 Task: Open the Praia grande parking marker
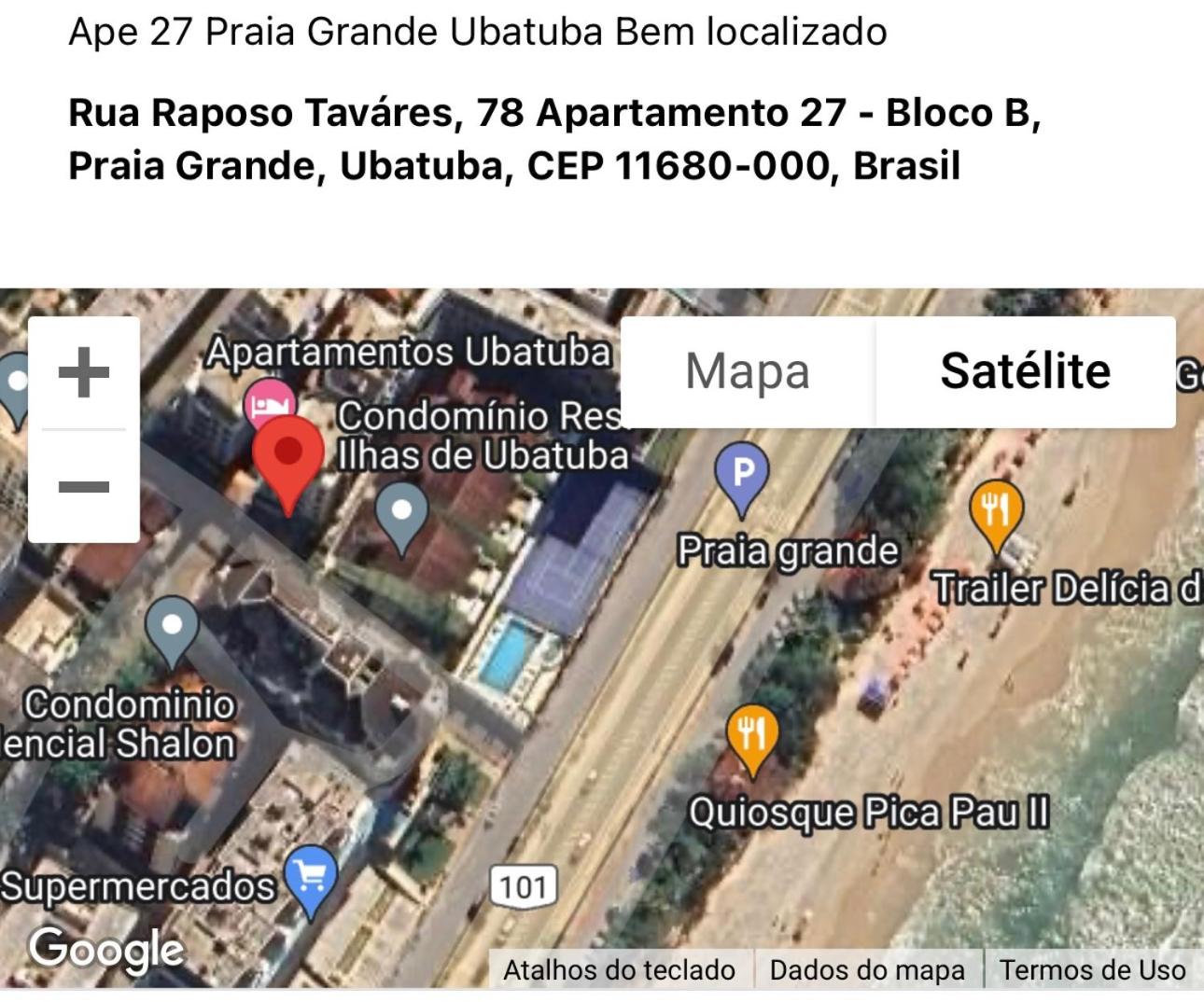[742, 476]
